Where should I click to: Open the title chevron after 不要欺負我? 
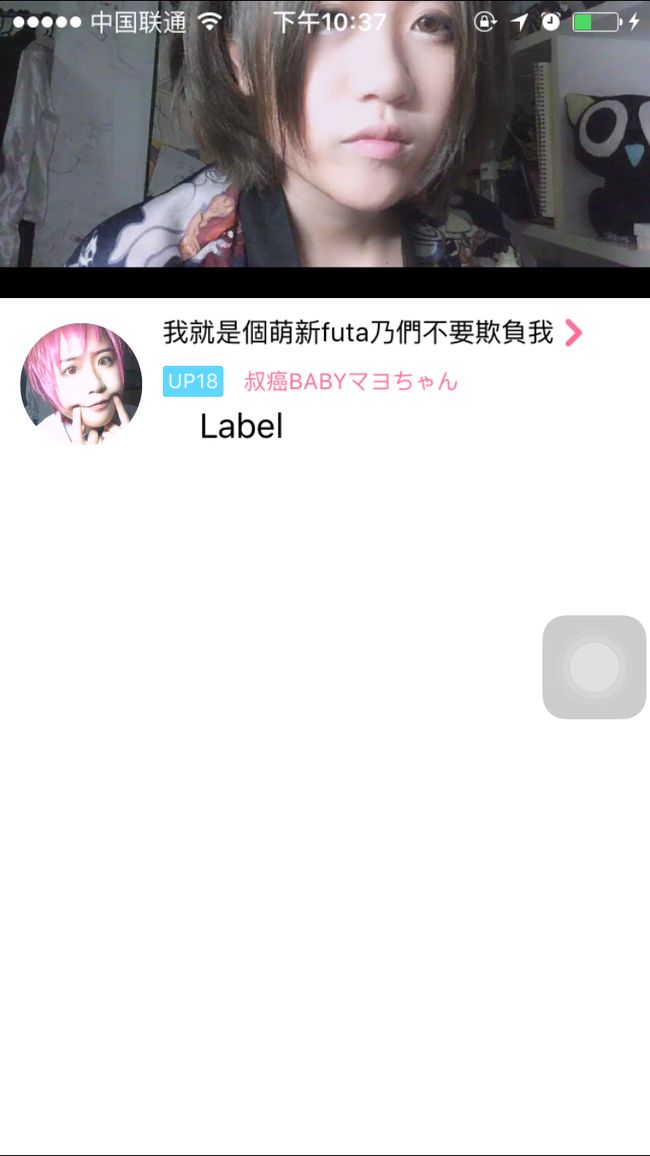tap(573, 333)
